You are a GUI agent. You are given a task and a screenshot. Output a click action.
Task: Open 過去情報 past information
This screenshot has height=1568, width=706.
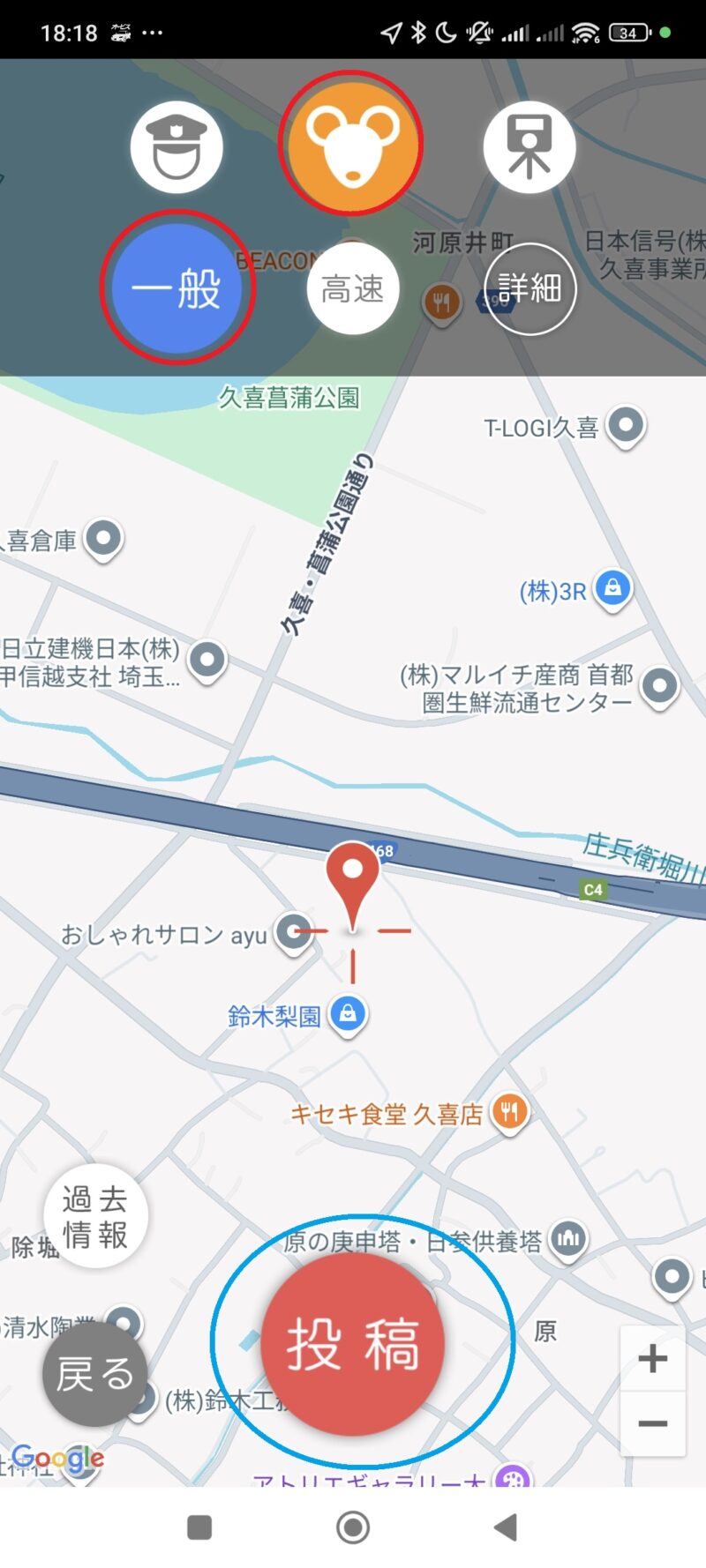click(95, 1216)
